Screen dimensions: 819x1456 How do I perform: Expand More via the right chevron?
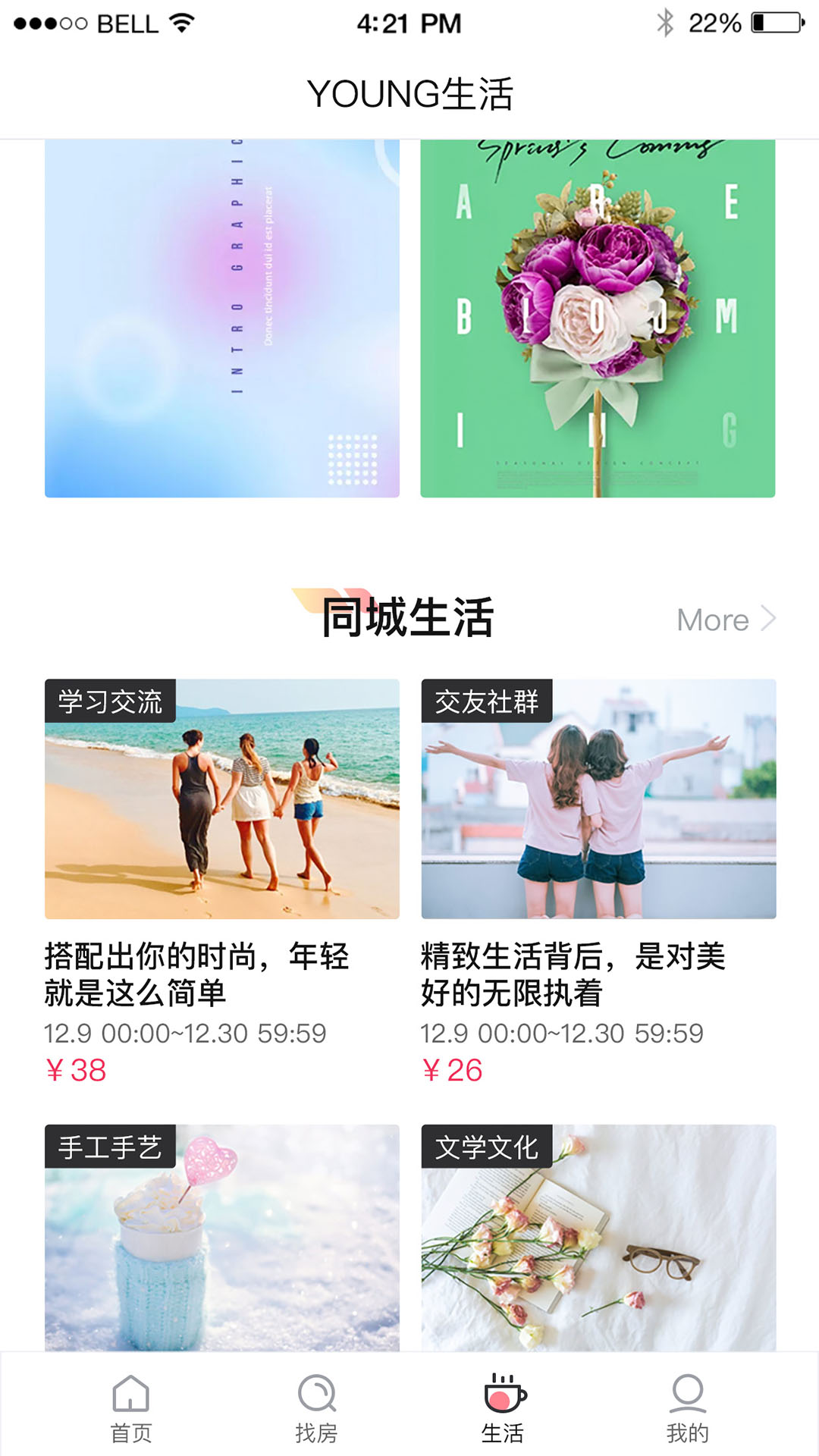pyautogui.click(x=768, y=620)
